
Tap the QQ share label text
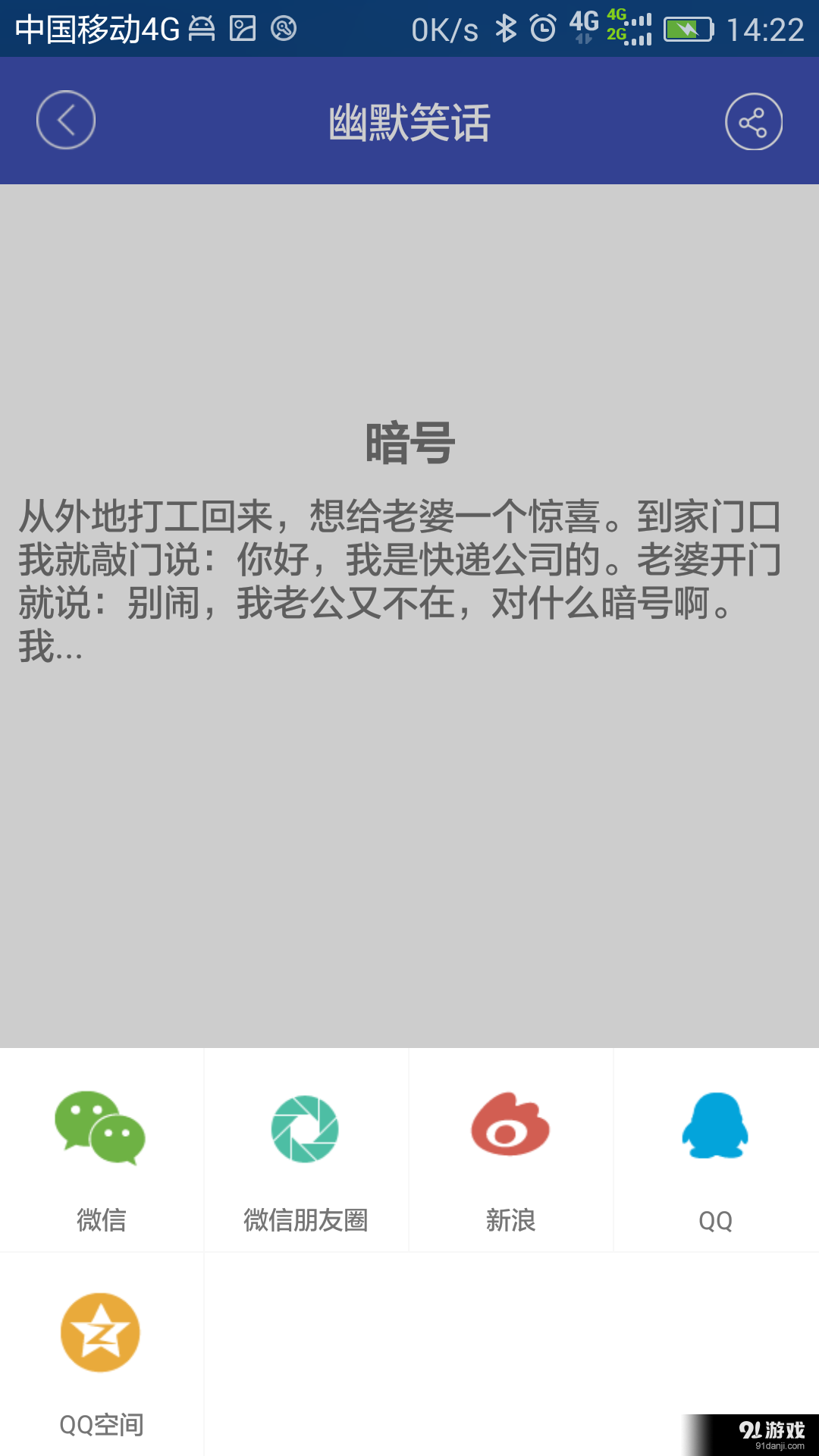point(715,1221)
